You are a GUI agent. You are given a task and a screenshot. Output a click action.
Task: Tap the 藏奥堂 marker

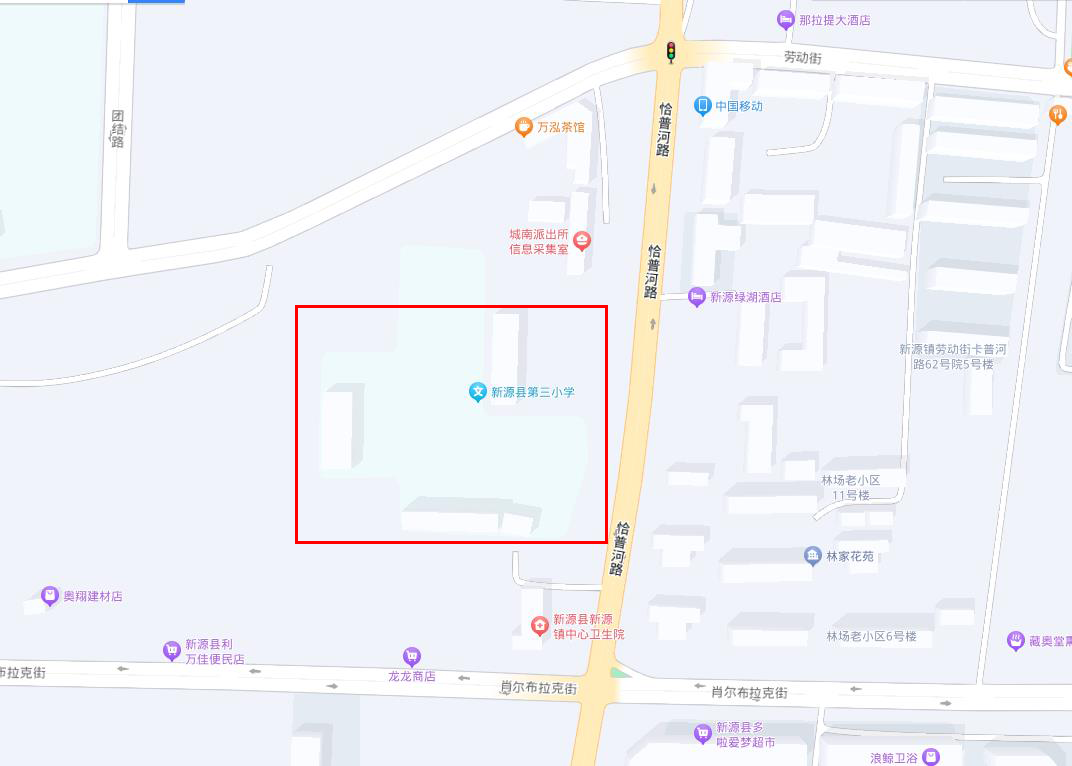coord(1016,641)
